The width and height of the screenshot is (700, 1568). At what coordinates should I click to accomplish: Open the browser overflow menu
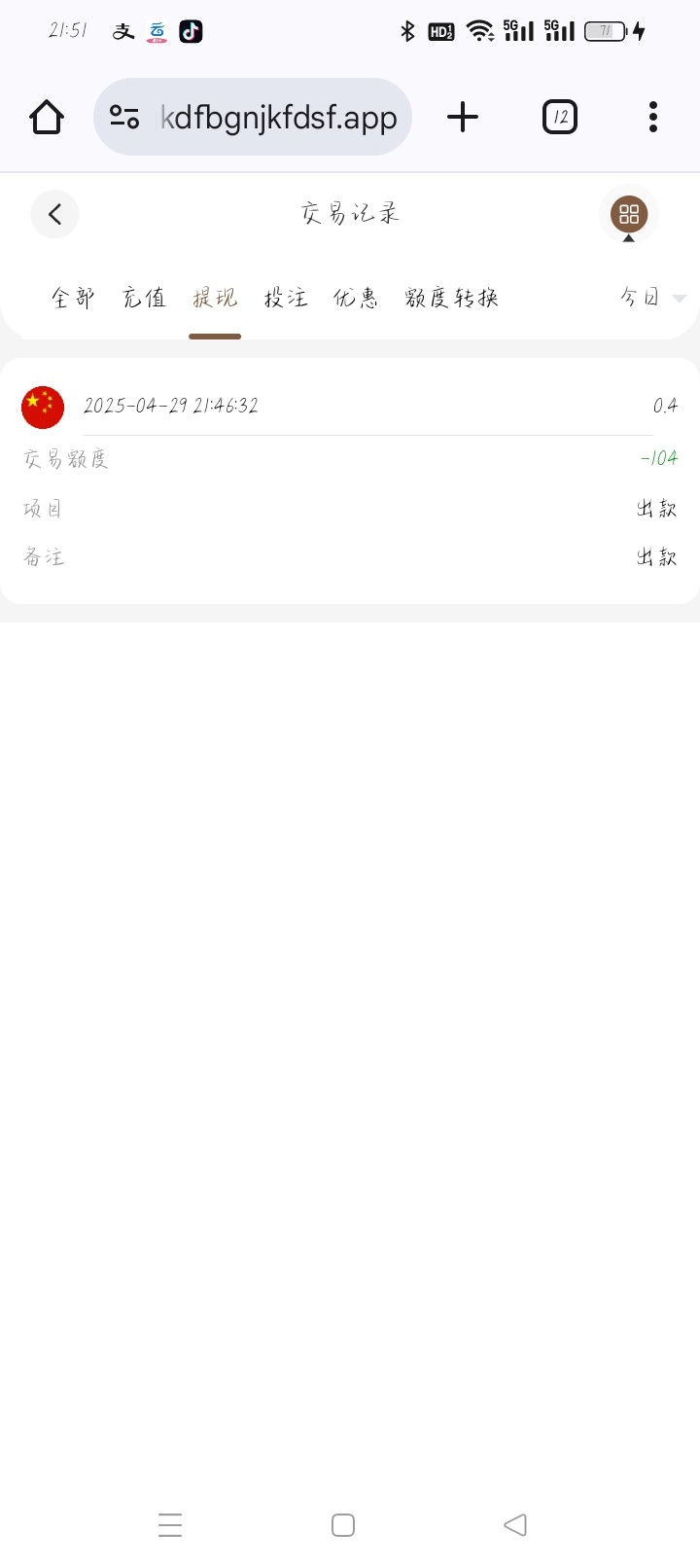click(653, 118)
